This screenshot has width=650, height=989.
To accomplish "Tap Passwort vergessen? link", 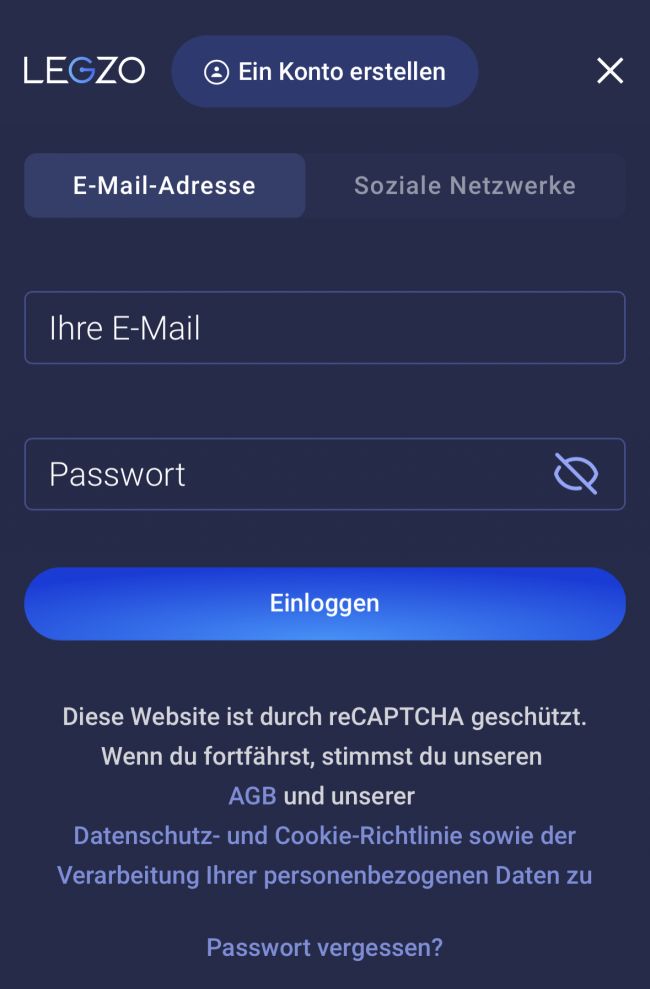I will pos(324,947).
